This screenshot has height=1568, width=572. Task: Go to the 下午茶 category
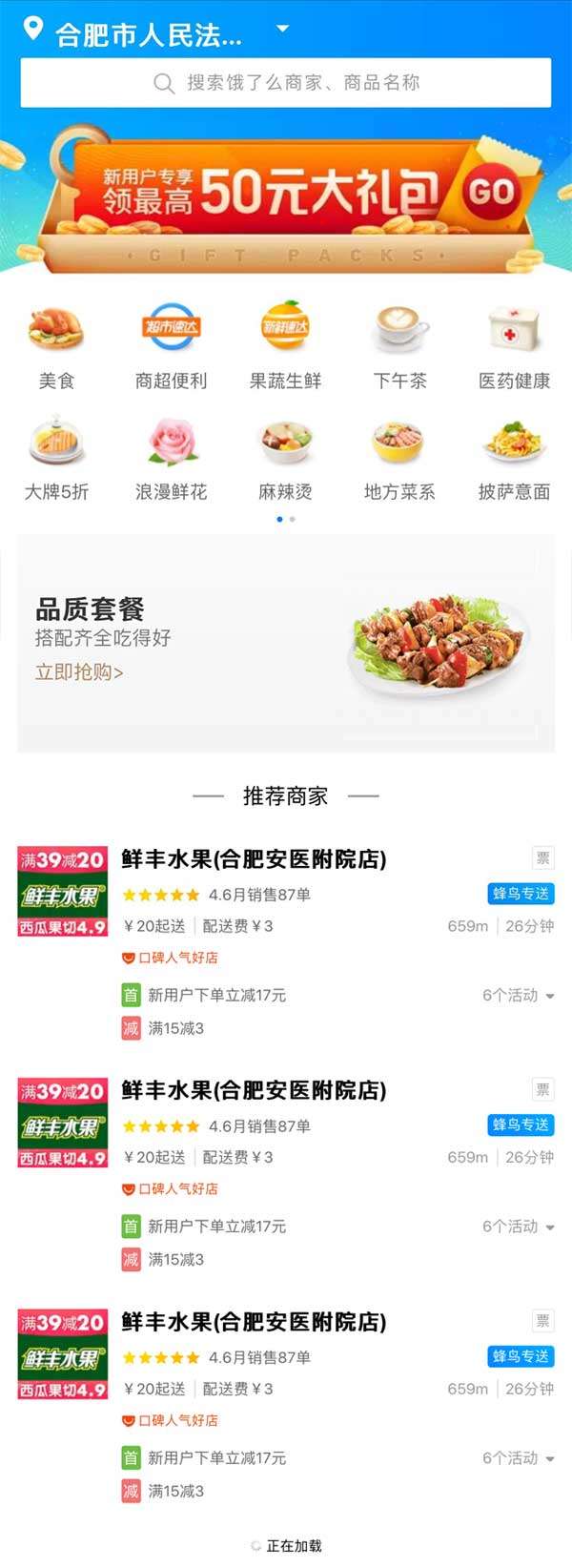399,346
